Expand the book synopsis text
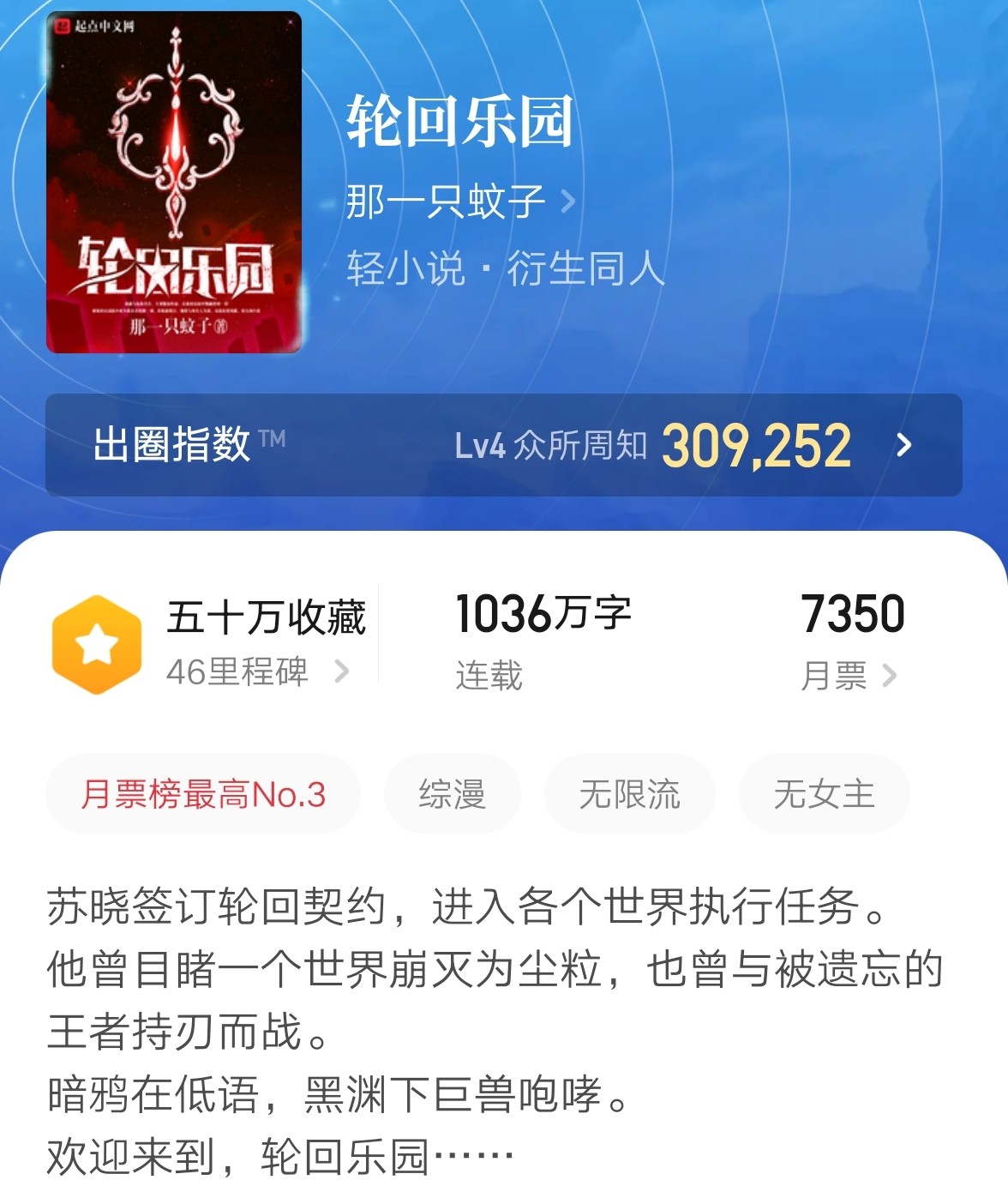Viewport: 1008px width, 1198px height. coord(497,1029)
